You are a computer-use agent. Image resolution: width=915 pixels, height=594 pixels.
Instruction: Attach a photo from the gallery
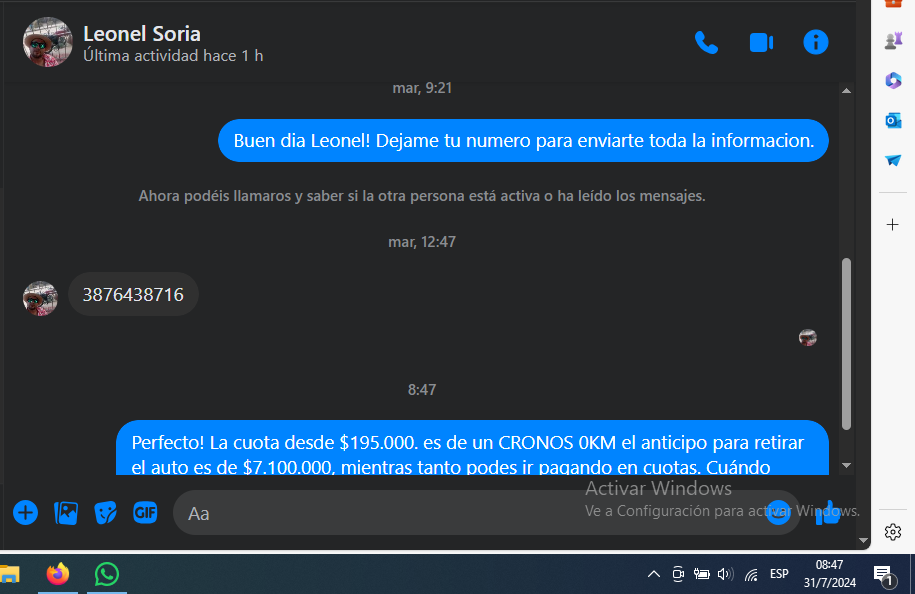(x=66, y=513)
